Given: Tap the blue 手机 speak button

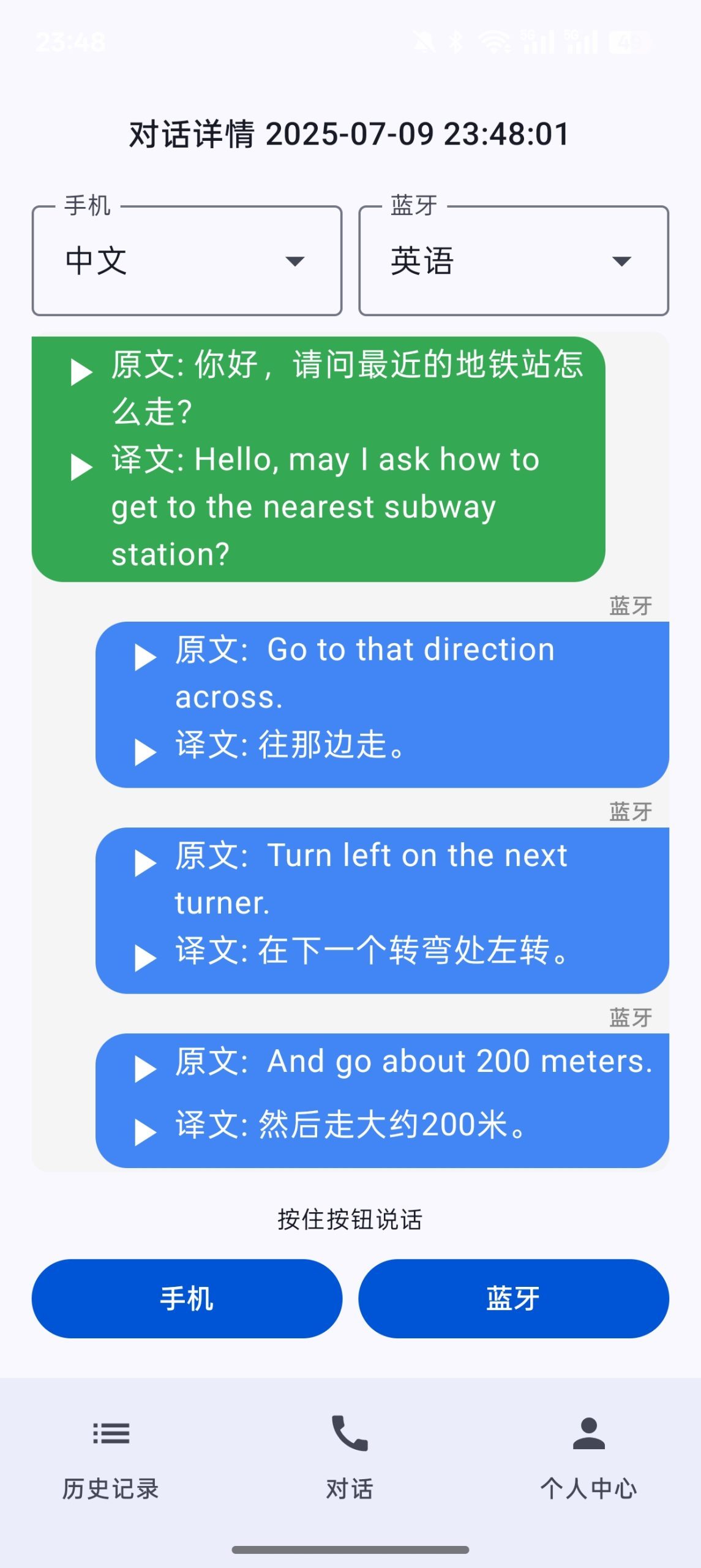Looking at the screenshot, I should tap(187, 1298).
